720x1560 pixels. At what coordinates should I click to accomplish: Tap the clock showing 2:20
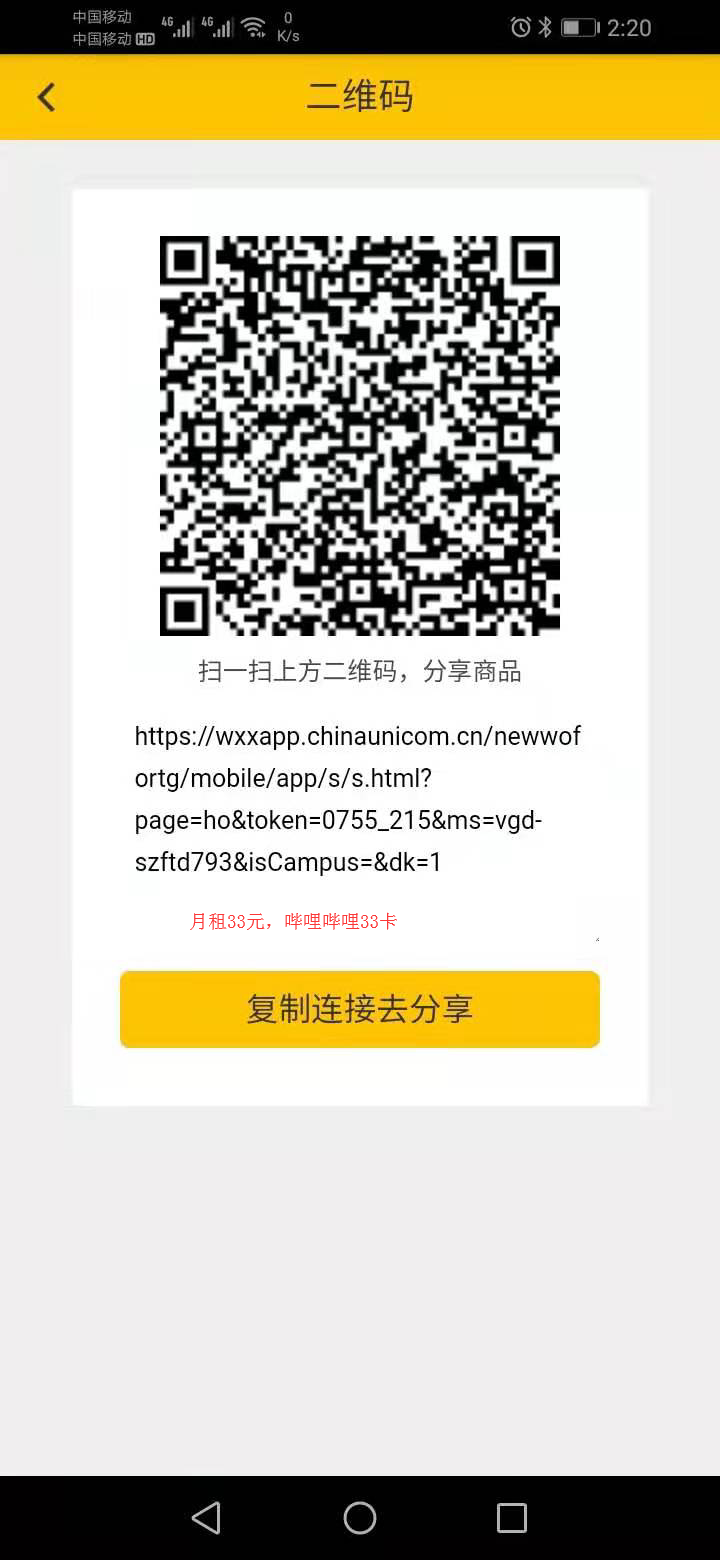[x=629, y=27]
